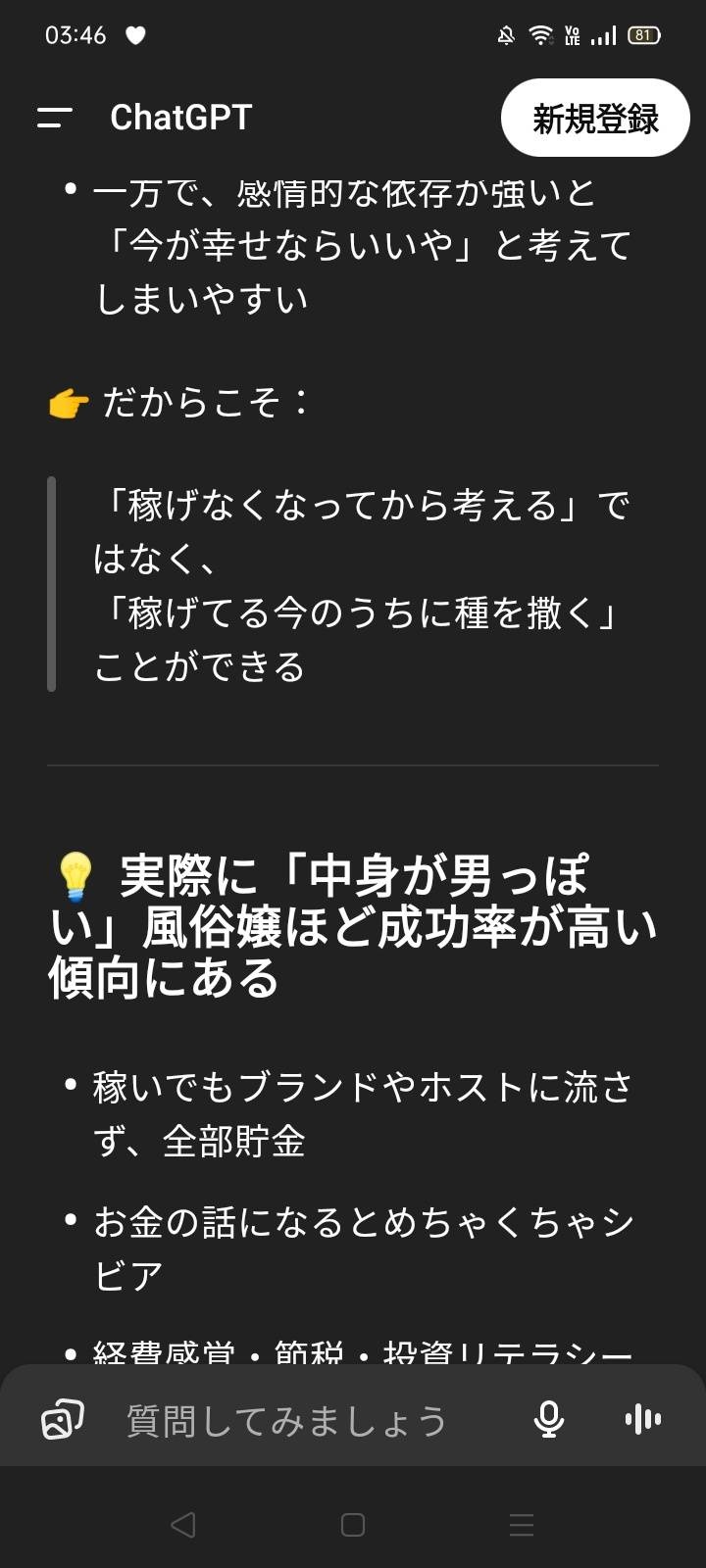The image size is (706, 1568).
Task: Attach a photo using the image icon
Action: pos(62,1419)
